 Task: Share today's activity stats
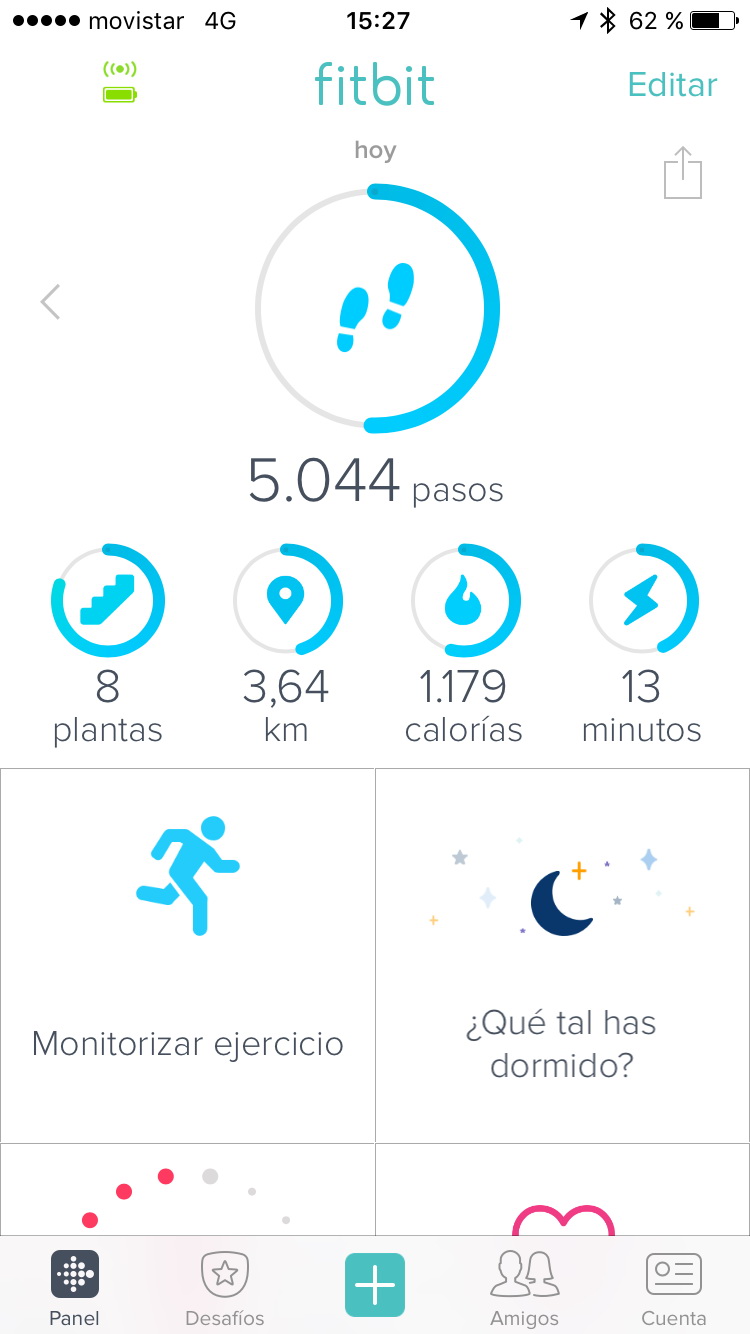(683, 173)
